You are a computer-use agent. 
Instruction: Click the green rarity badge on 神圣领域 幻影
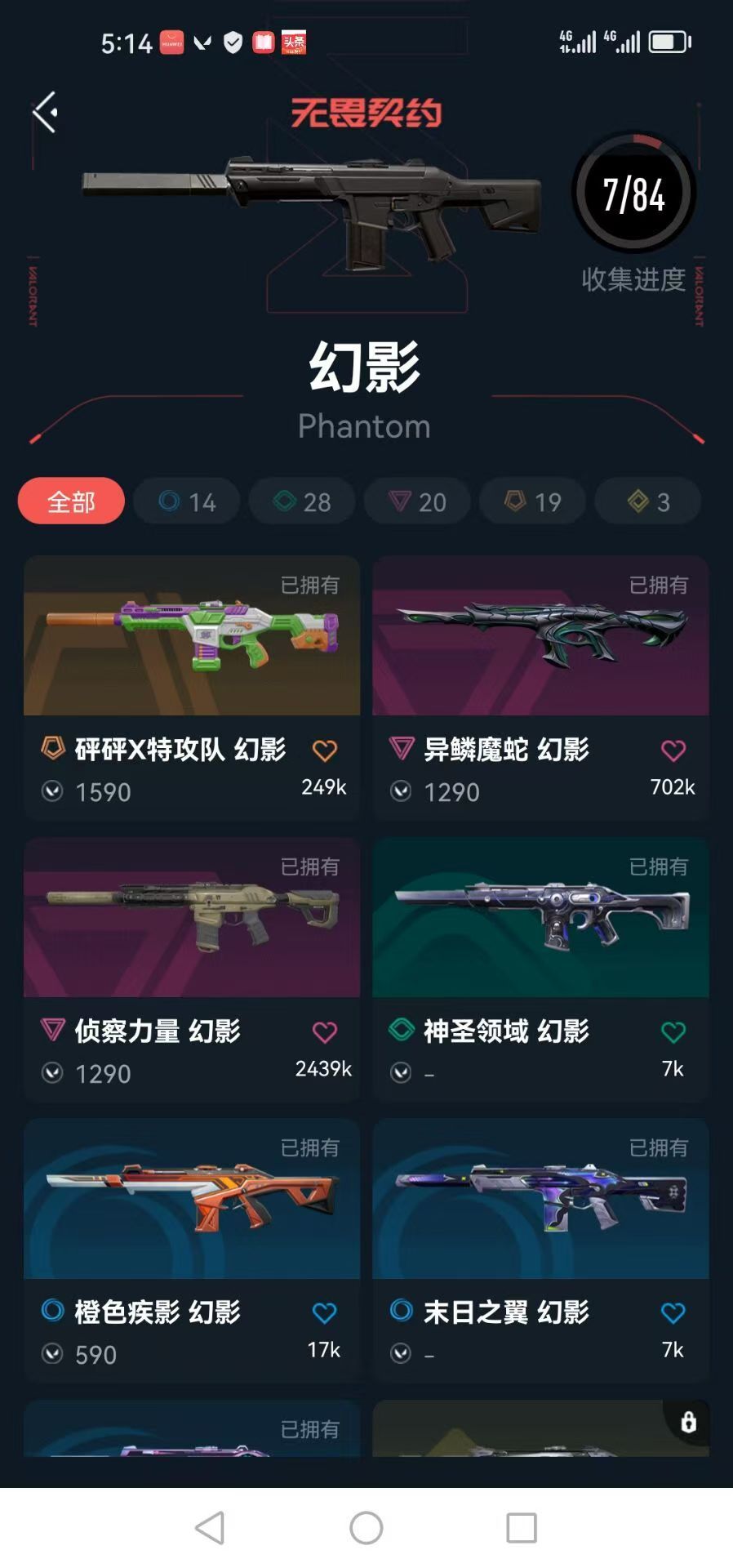pyautogui.click(x=401, y=1031)
